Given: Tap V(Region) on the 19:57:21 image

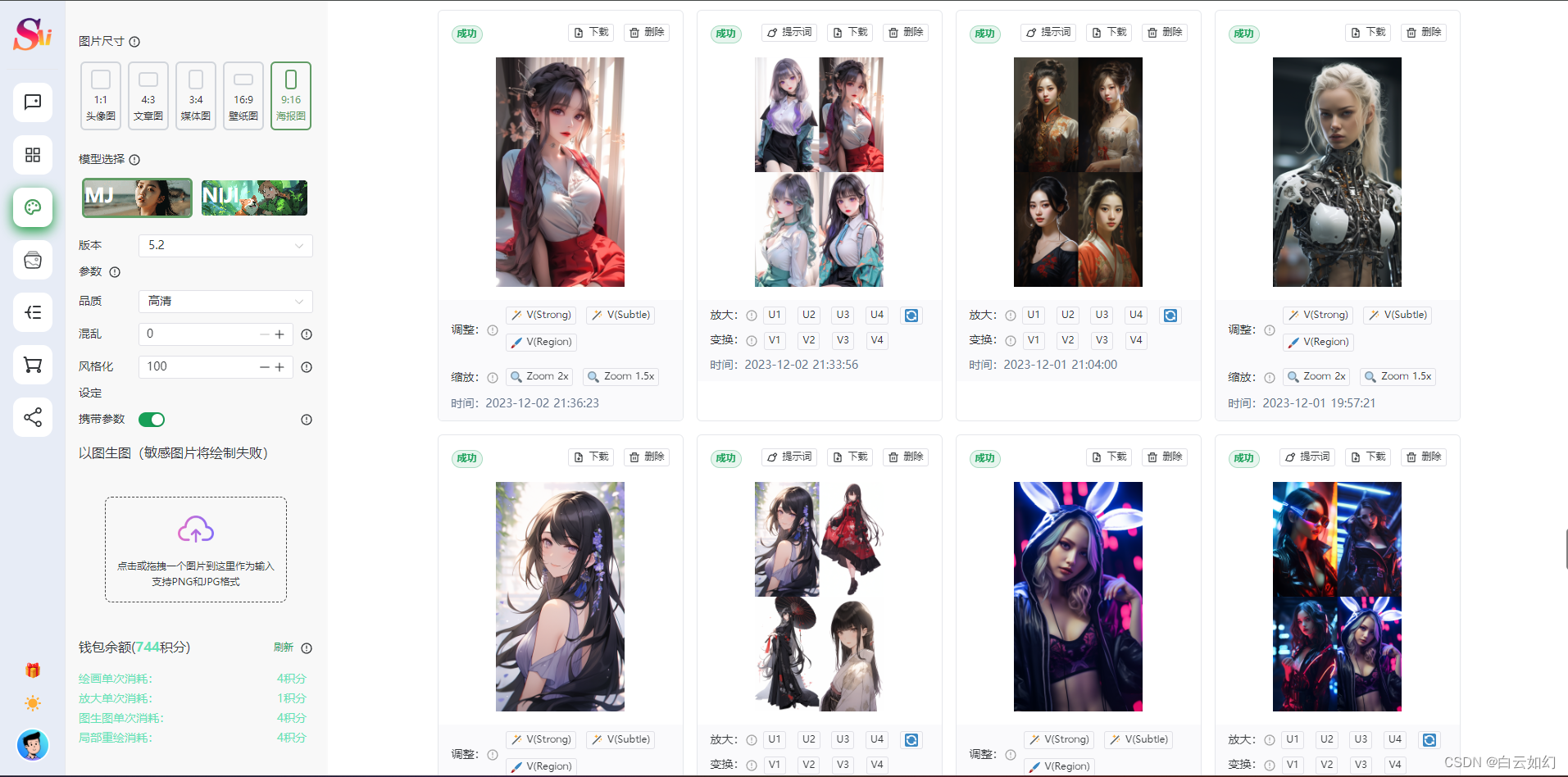Looking at the screenshot, I should pyautogui.click(x=1318, y=342).
